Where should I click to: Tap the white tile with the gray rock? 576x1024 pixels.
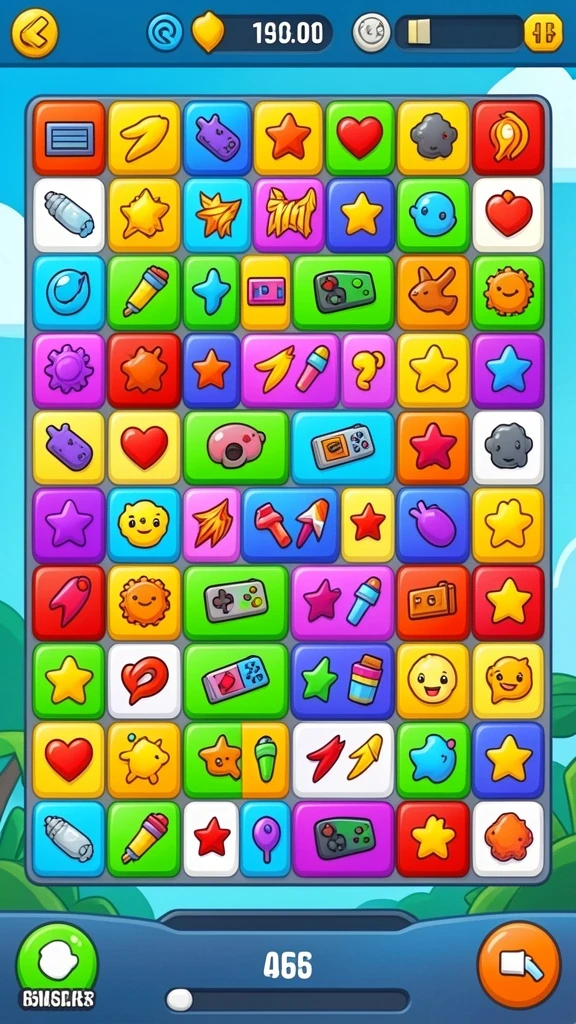[508, 447]
